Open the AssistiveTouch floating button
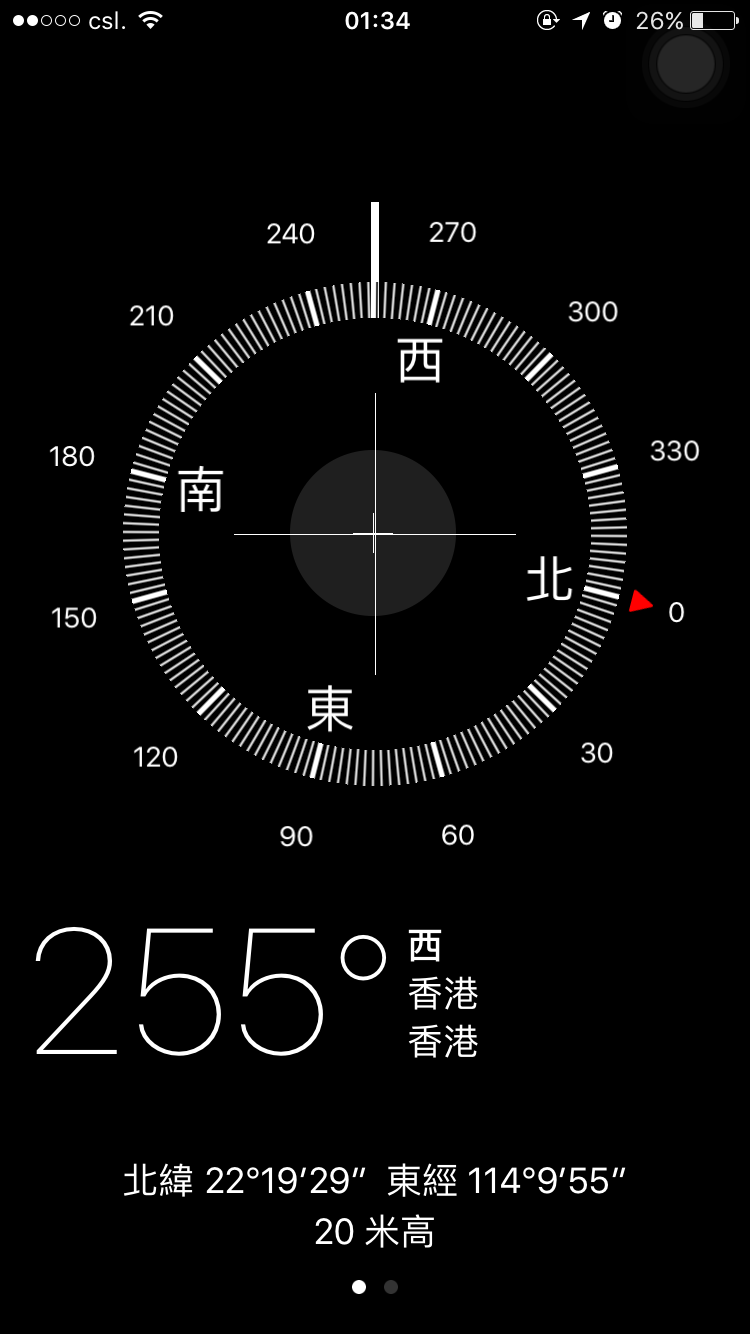 [x=686, y=64]
